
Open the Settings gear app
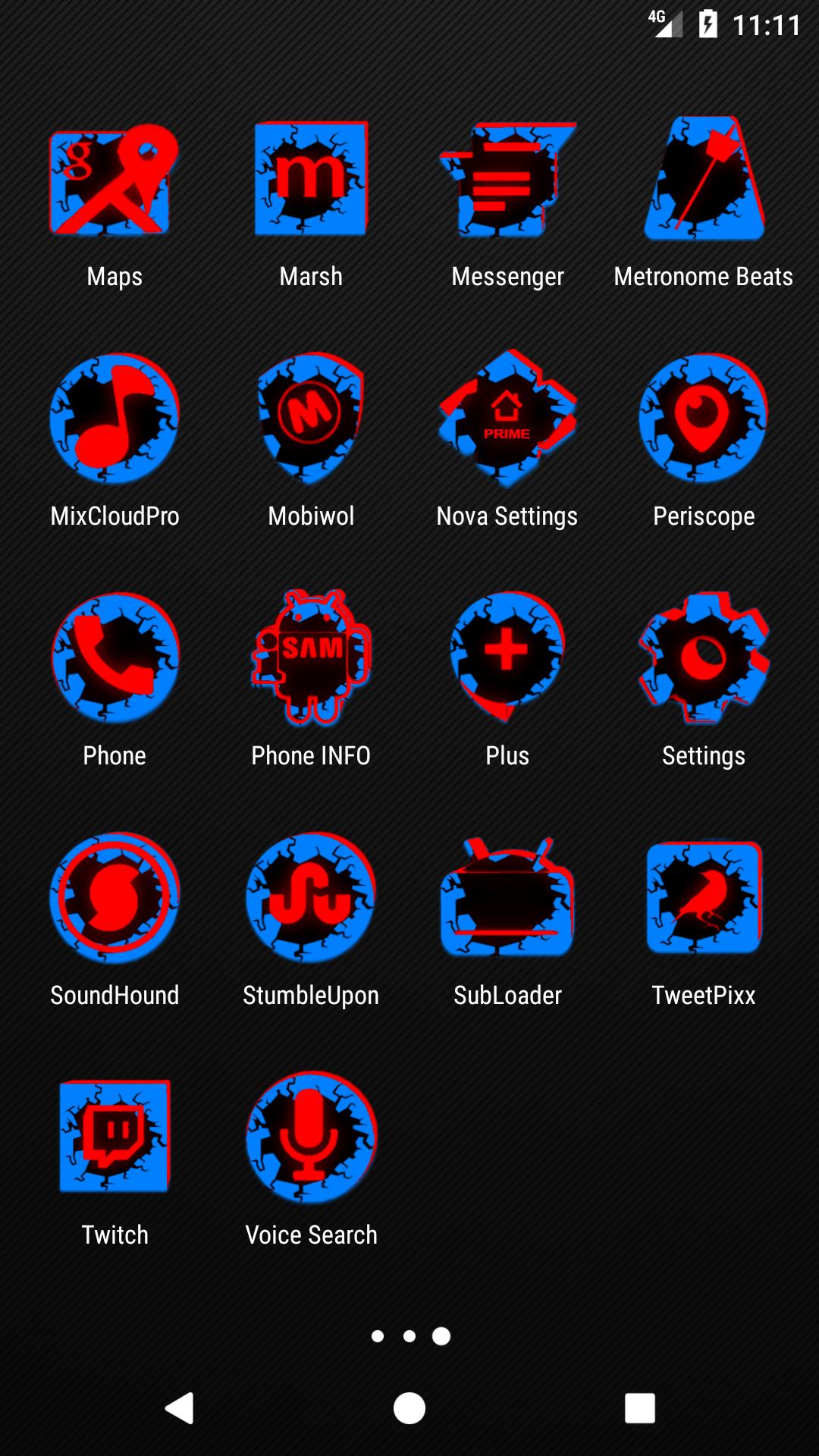coord(704,658)
